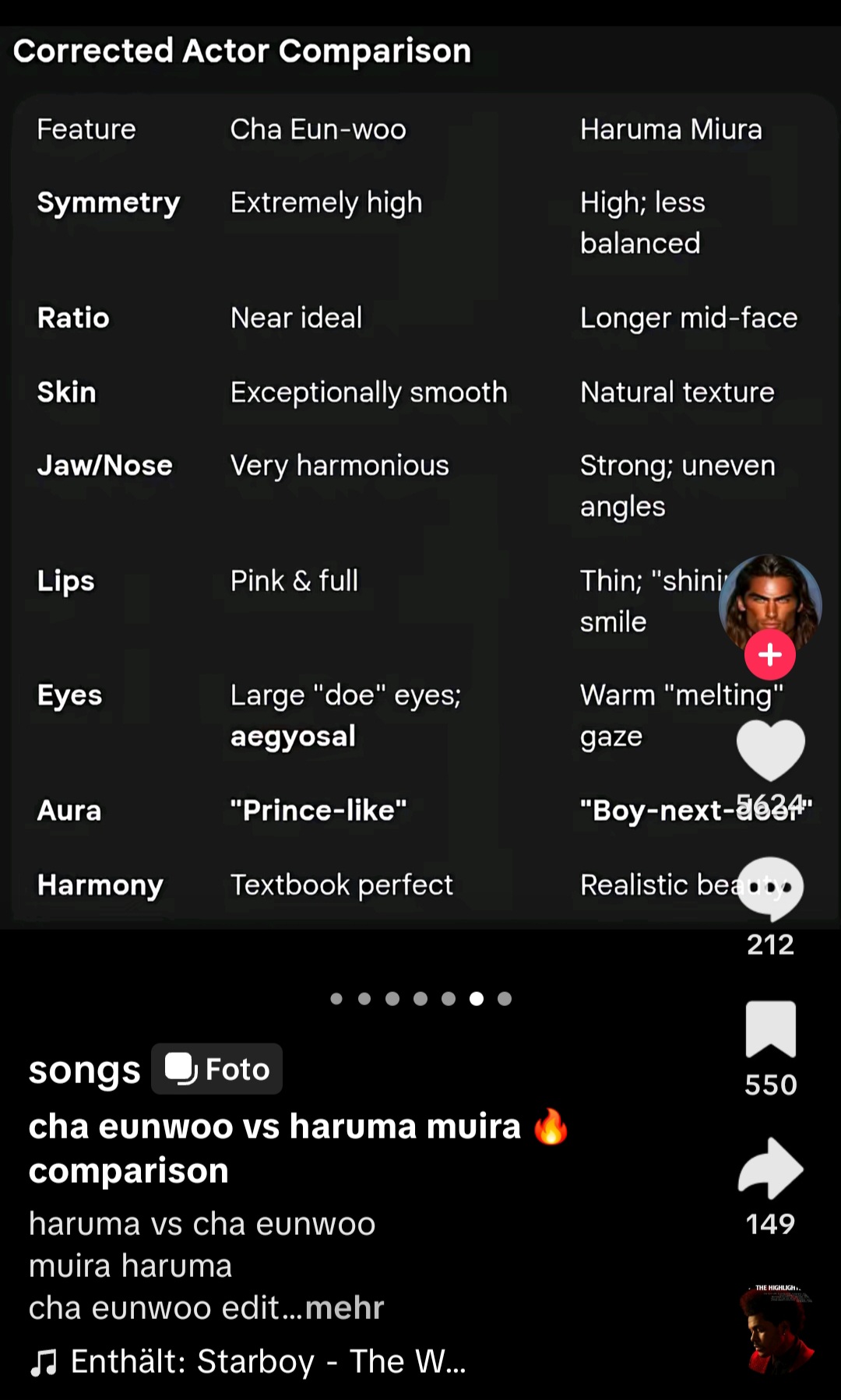The width and height of the screenshot is (841, 1400).
Task: Like this photo post
Action: click(x=770, y=749)
